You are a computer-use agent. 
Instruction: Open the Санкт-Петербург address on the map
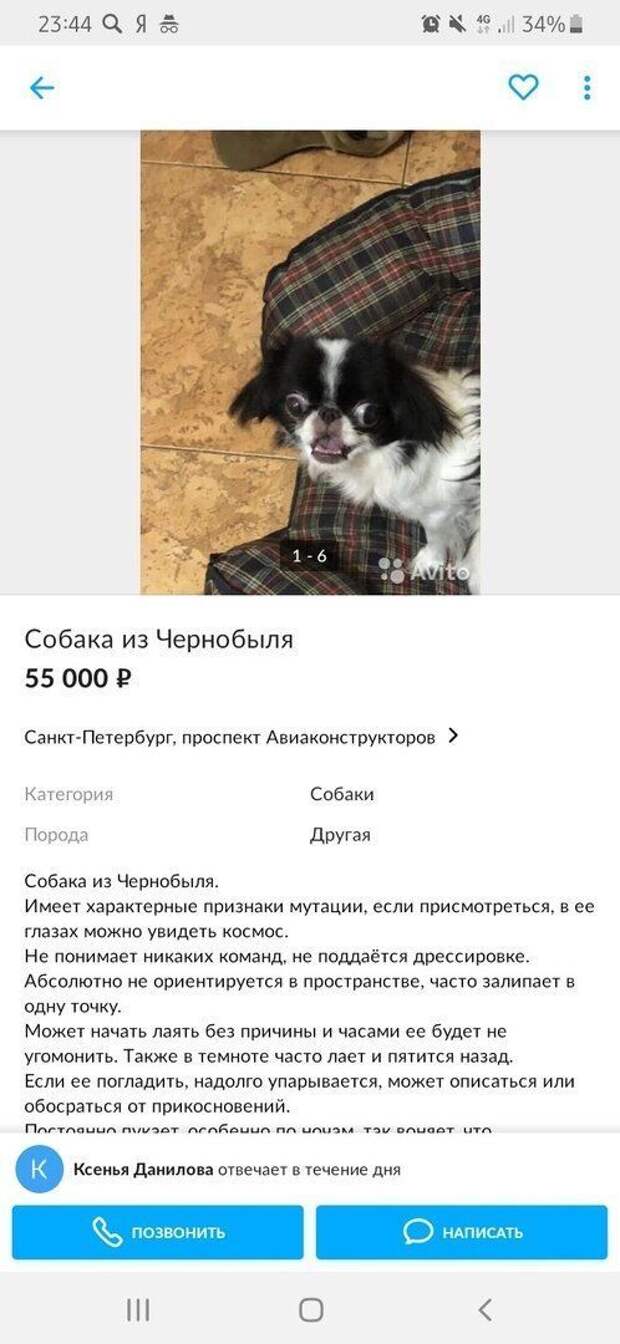point(241,737)
